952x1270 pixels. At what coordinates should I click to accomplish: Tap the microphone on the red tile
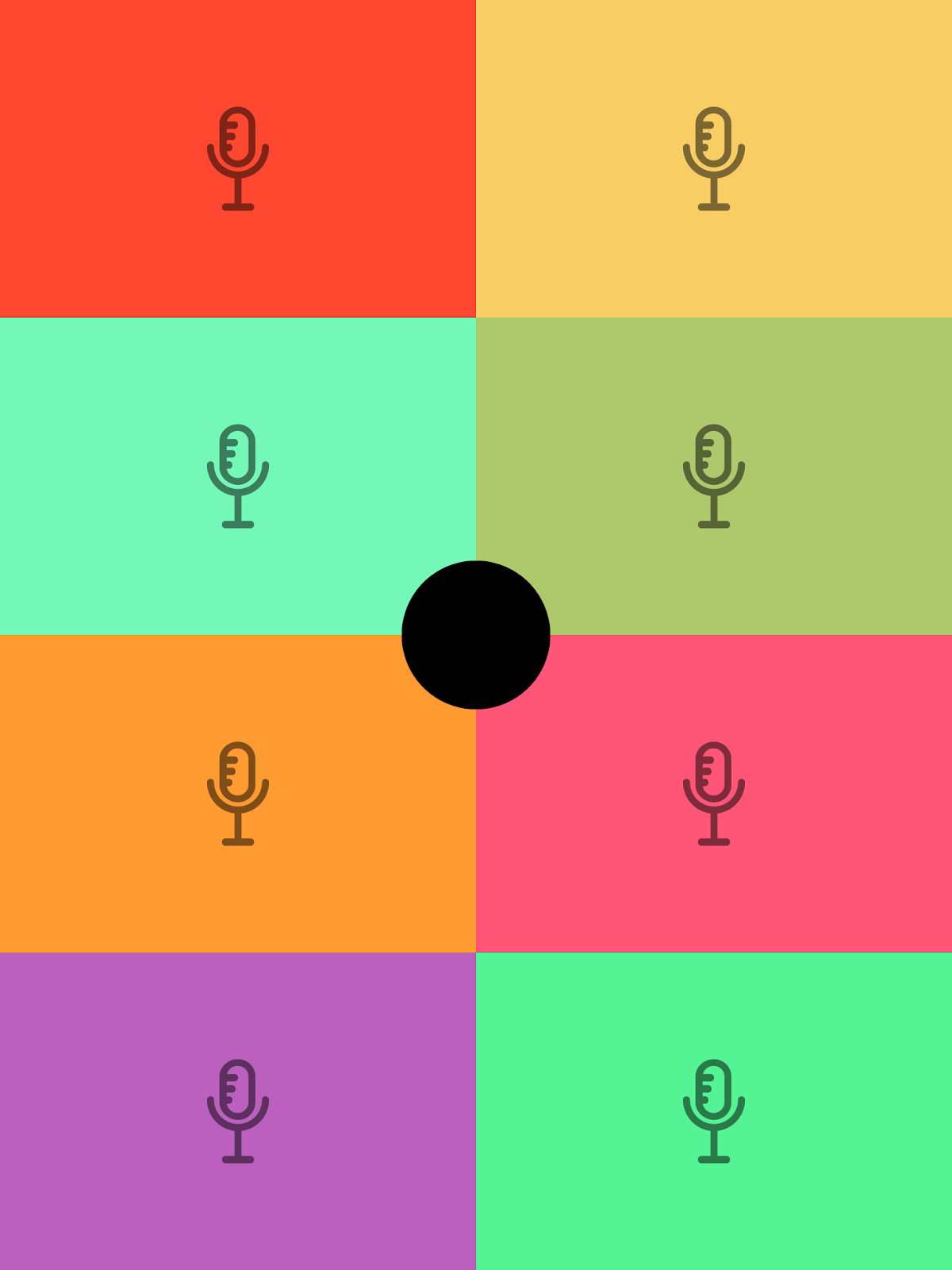[x=238, y=159]
